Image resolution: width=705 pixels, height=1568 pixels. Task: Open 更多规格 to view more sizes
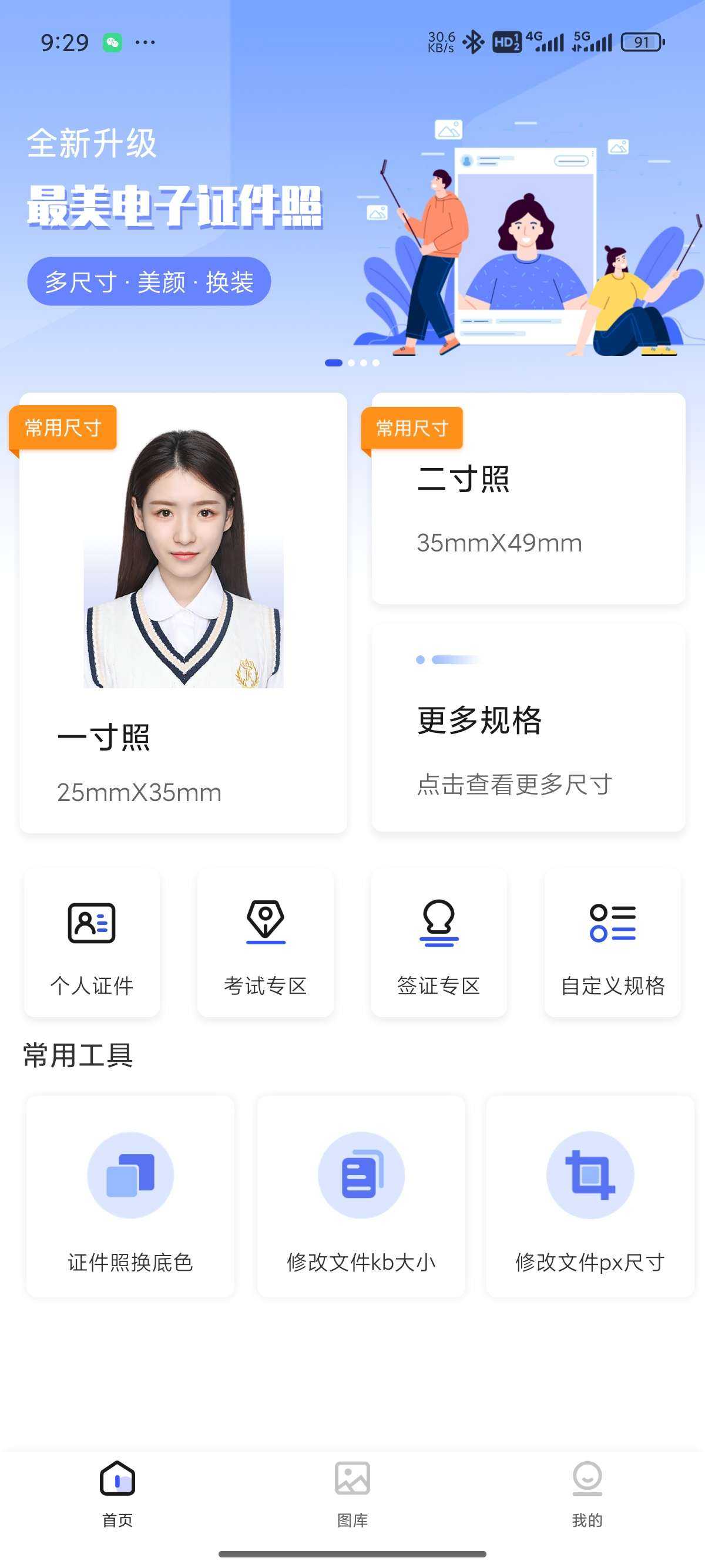click(528, 728)
